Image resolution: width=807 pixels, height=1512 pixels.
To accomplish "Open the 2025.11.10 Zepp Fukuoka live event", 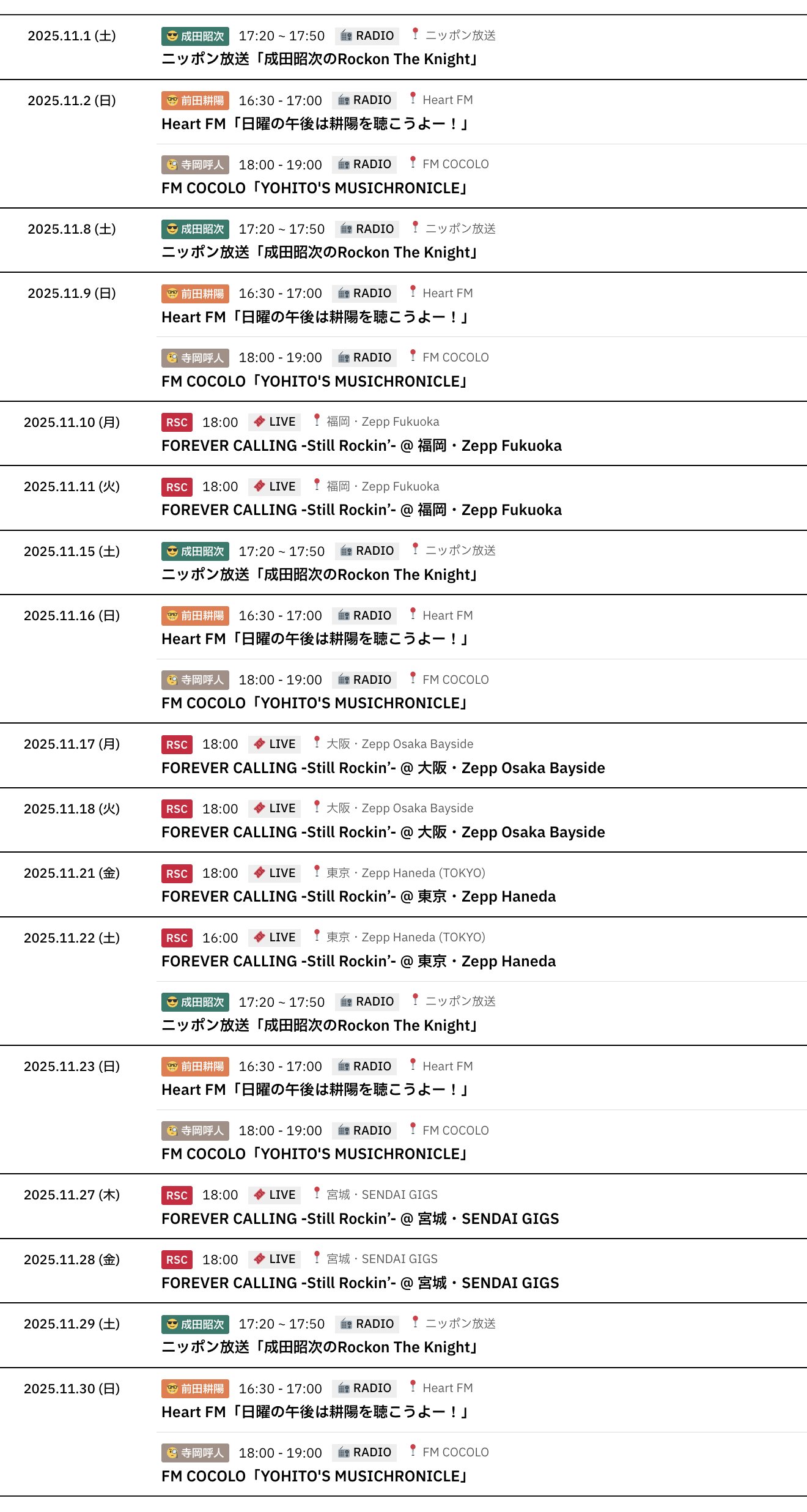I will (x=361, y=446).
